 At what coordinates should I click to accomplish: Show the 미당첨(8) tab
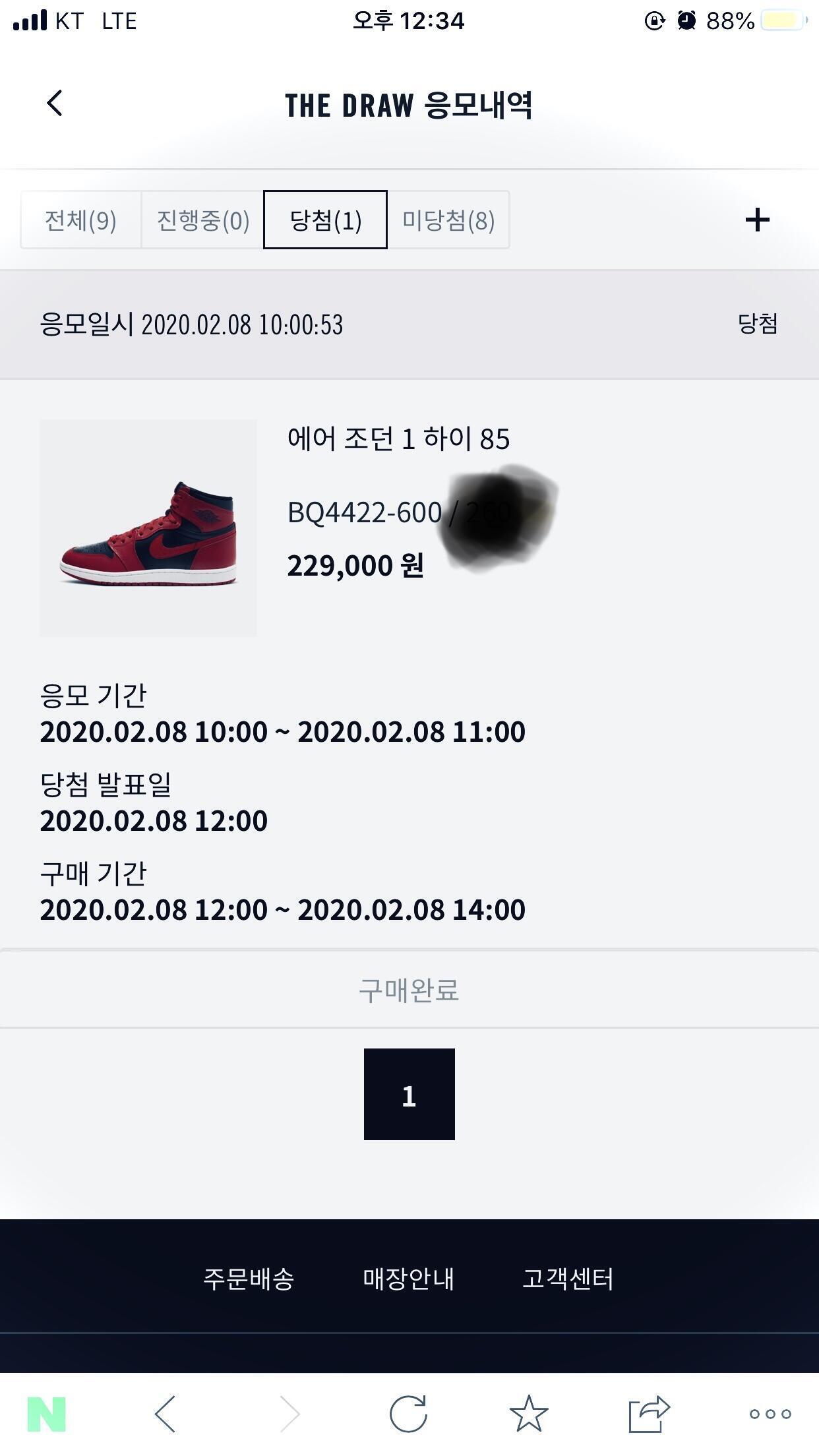[x=448, y=220]
